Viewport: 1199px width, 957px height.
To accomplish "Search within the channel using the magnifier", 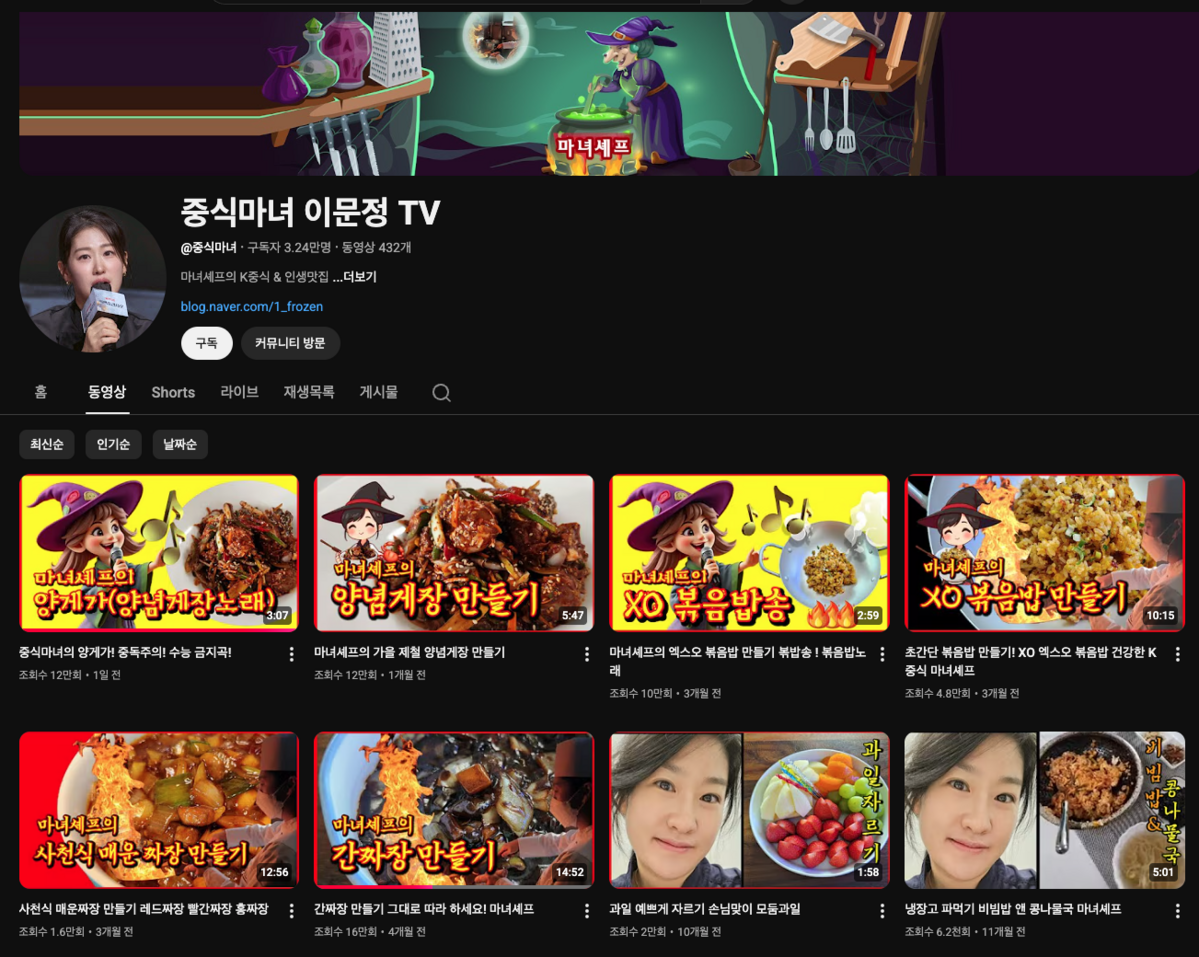I will (441, 393).
